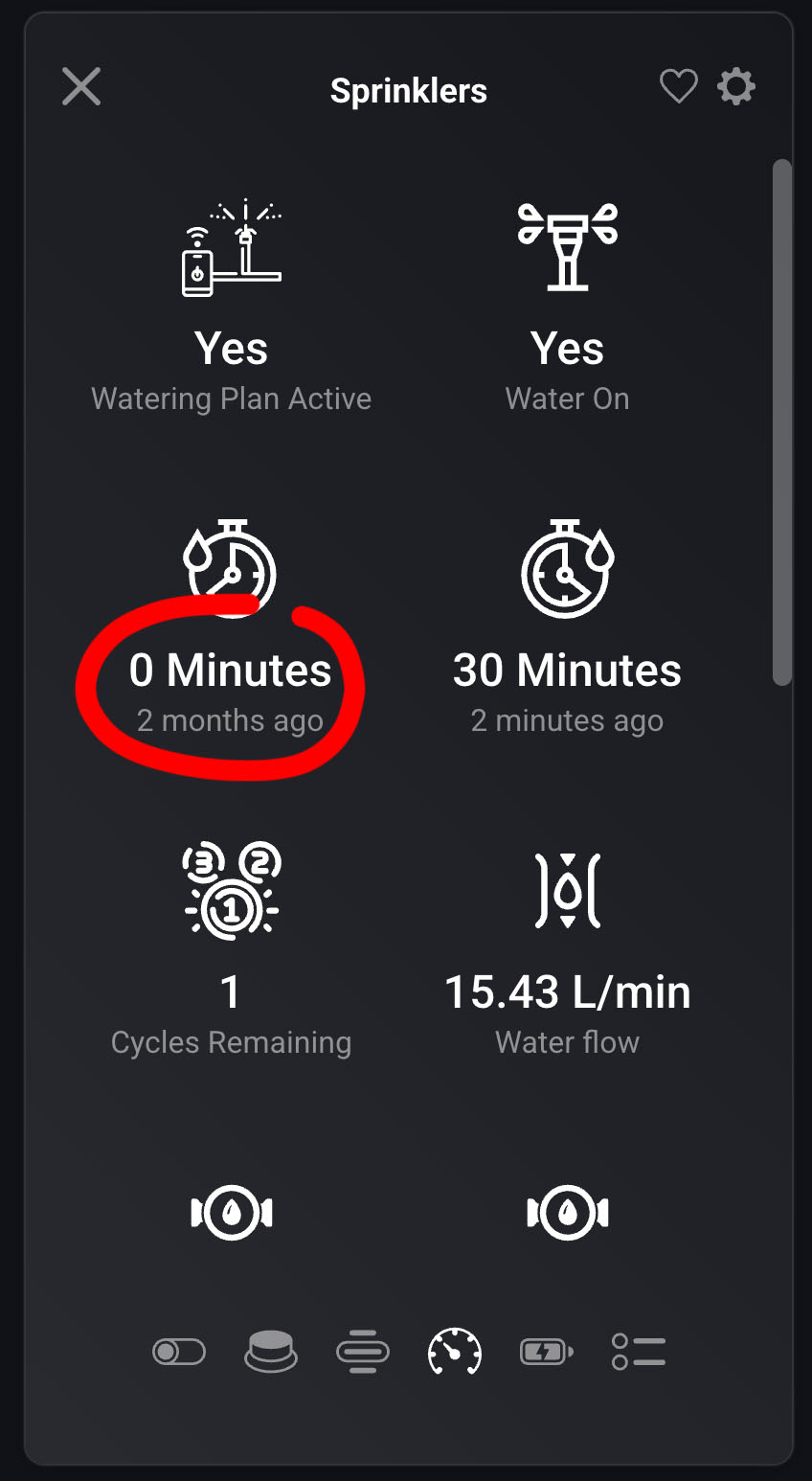Open the stacked bars view
Screen dimensions: 812x1481
tap(363, 1352)
